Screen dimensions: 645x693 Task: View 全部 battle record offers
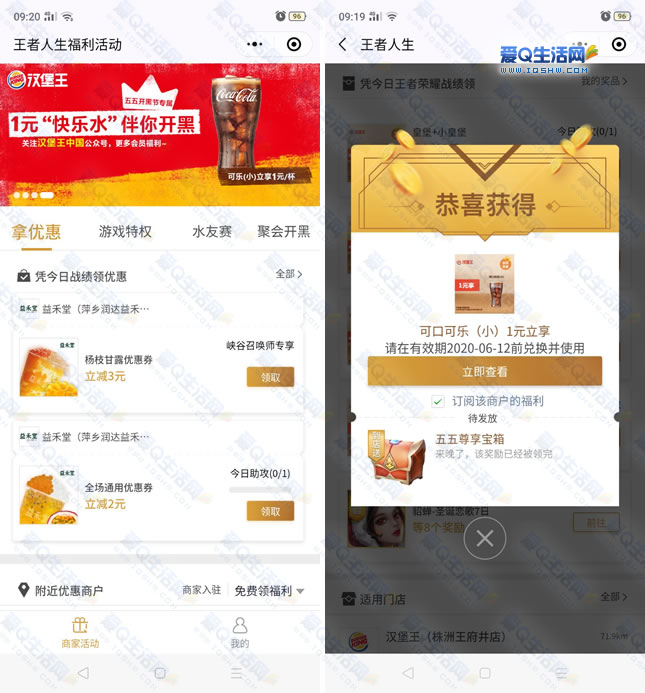tap(288, 274)
